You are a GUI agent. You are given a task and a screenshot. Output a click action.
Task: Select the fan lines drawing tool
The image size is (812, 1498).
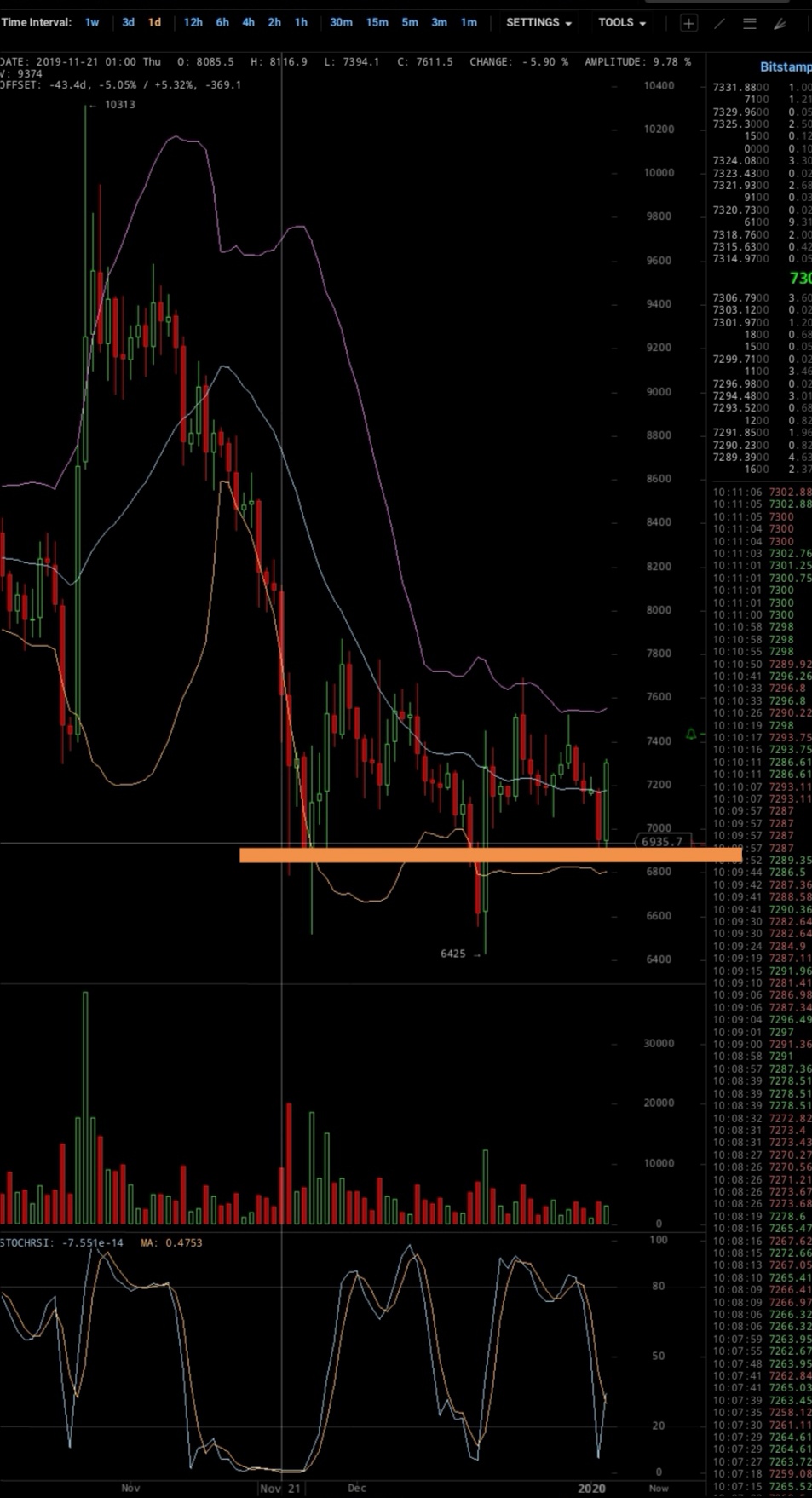pyautogui.click(x=780, y=23)
